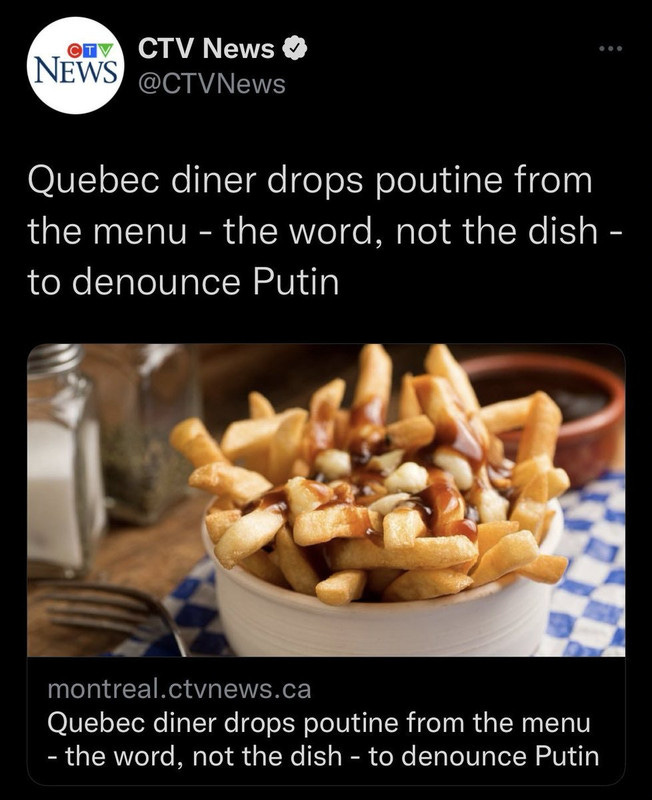Open the montreal.ctvnews.ca poutine article card

point(326,560)
